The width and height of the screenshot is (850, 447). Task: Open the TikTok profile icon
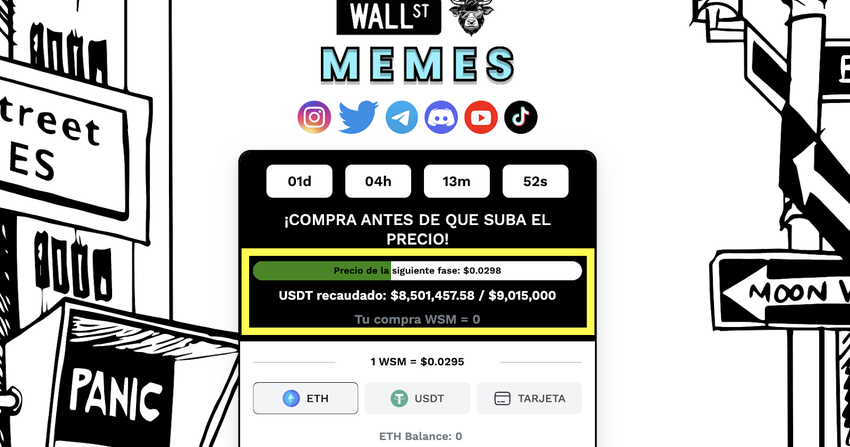coord(521,118)
